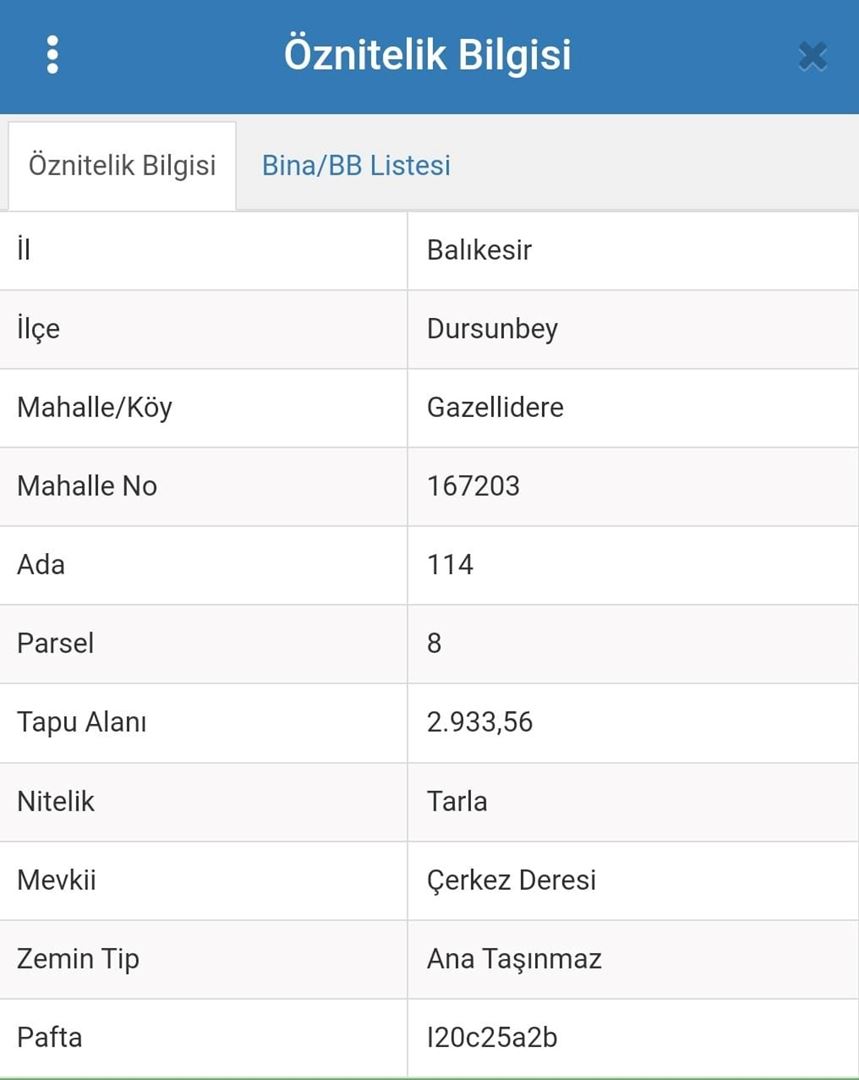859x1080 pixels.
Task: Select the Öznitelik Bilgisi tab
Action: 122,165
